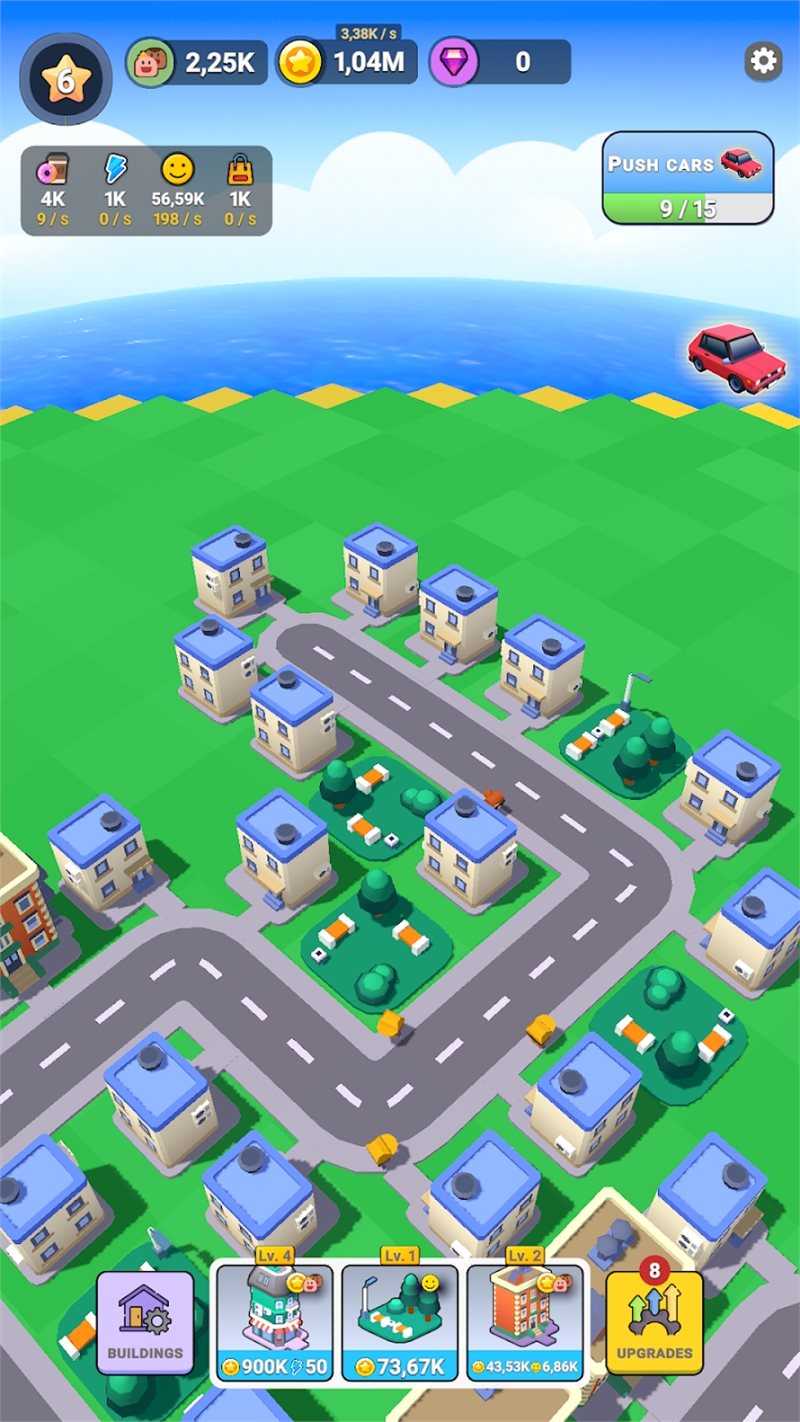Open the level 6 star badge
Image resolution: width=800 pixels, height=1422 pixels.
(66, 80)
